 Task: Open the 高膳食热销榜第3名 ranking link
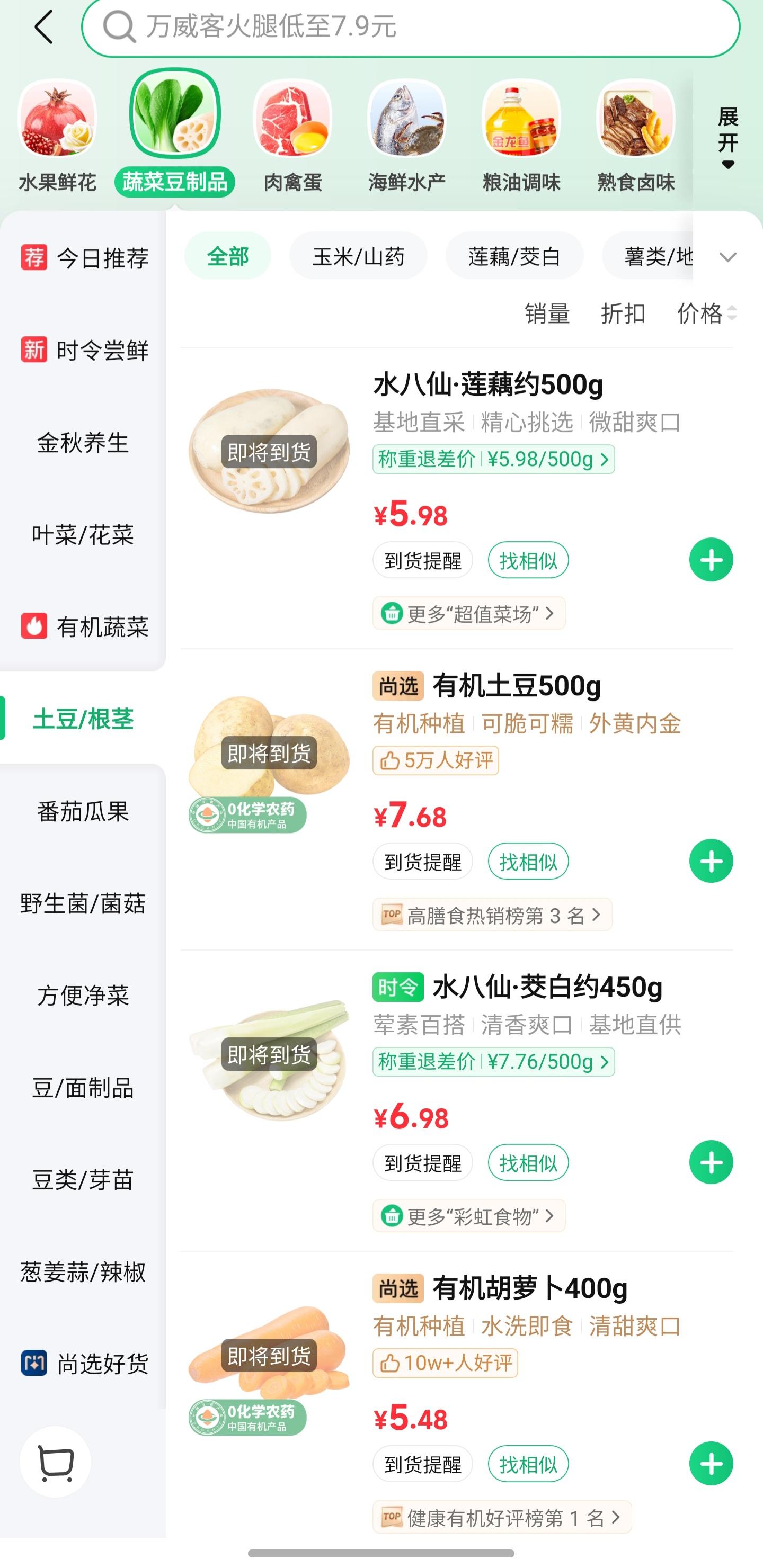coord(492,915)
